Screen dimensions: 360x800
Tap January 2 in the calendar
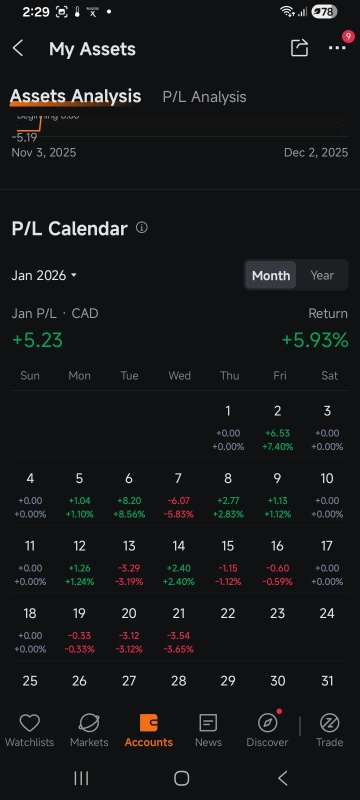pyautogui.click(x=277, y=428)
